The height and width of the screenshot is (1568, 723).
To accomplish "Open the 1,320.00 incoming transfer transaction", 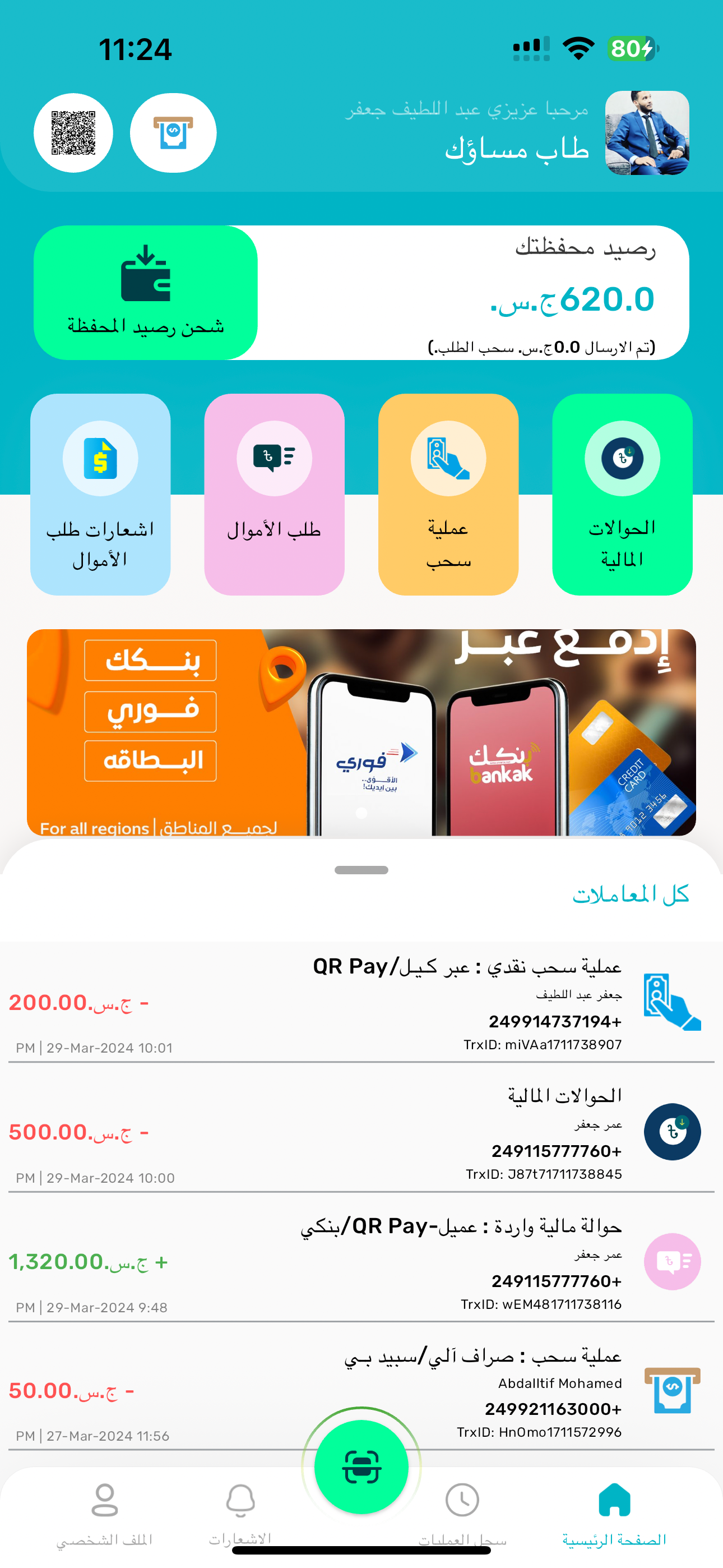I will point(361,1262).
